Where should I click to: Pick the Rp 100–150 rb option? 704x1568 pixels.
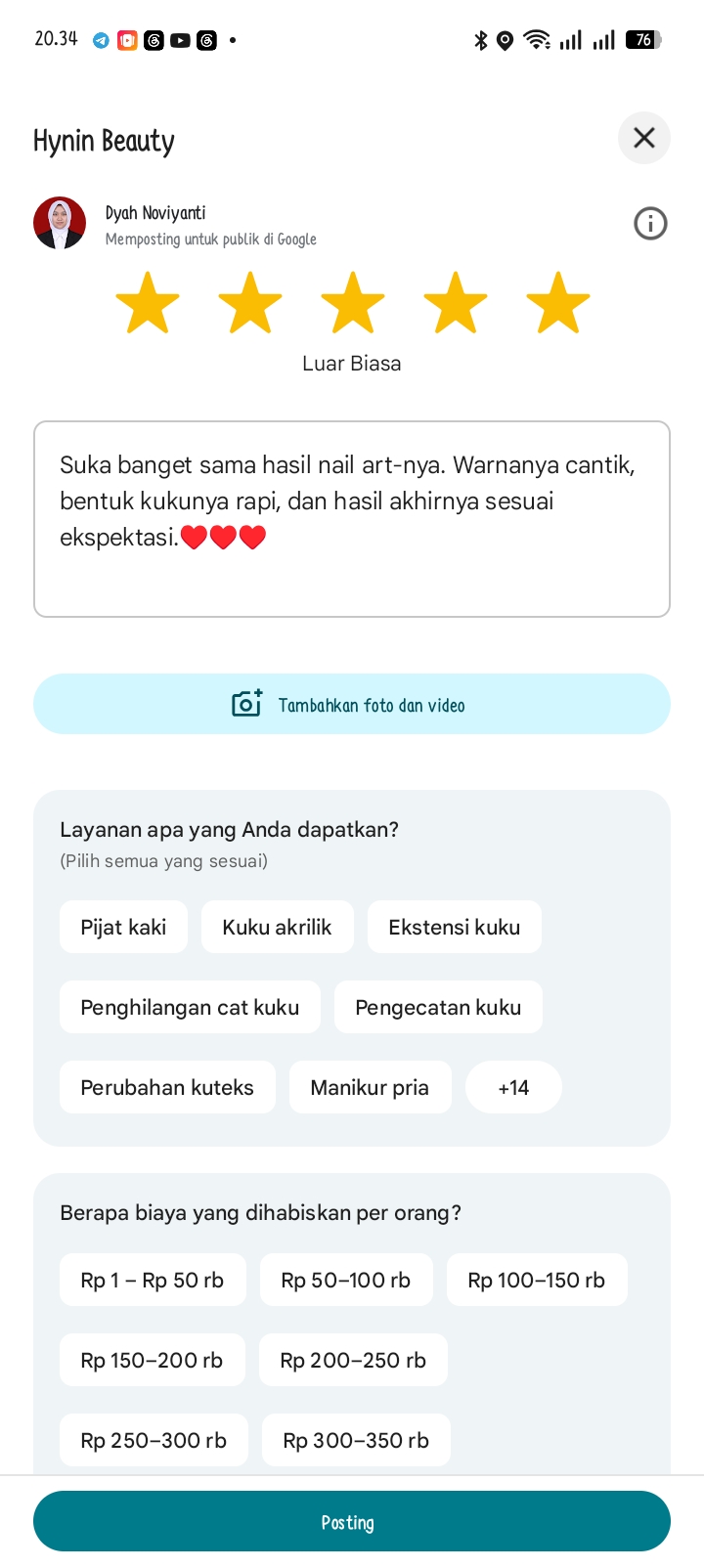click(x=537, y=1280)
